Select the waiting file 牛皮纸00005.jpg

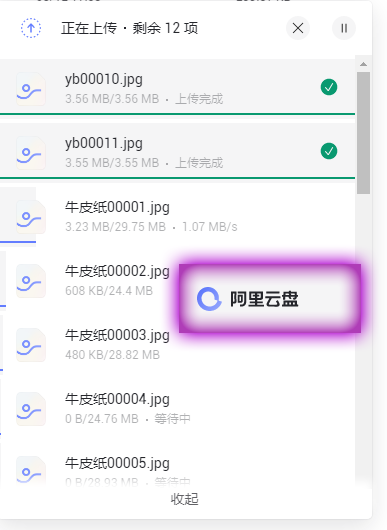coord(177,468)
